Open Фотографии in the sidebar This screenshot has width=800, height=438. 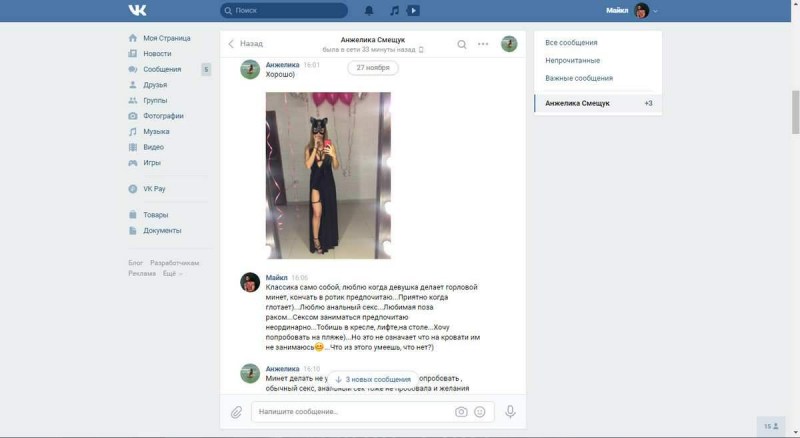pos(163,116)
